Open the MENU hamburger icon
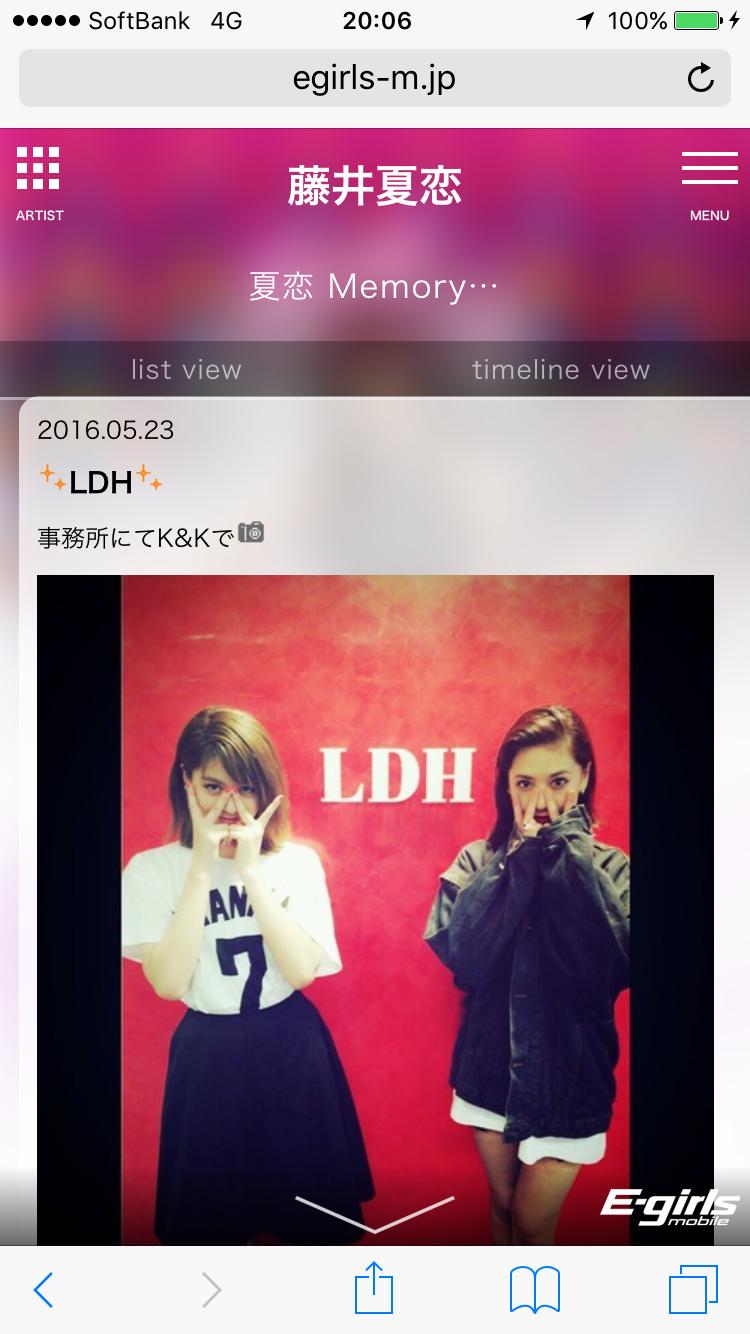This screenshot has width=750, height=1334. pos(709,175)
